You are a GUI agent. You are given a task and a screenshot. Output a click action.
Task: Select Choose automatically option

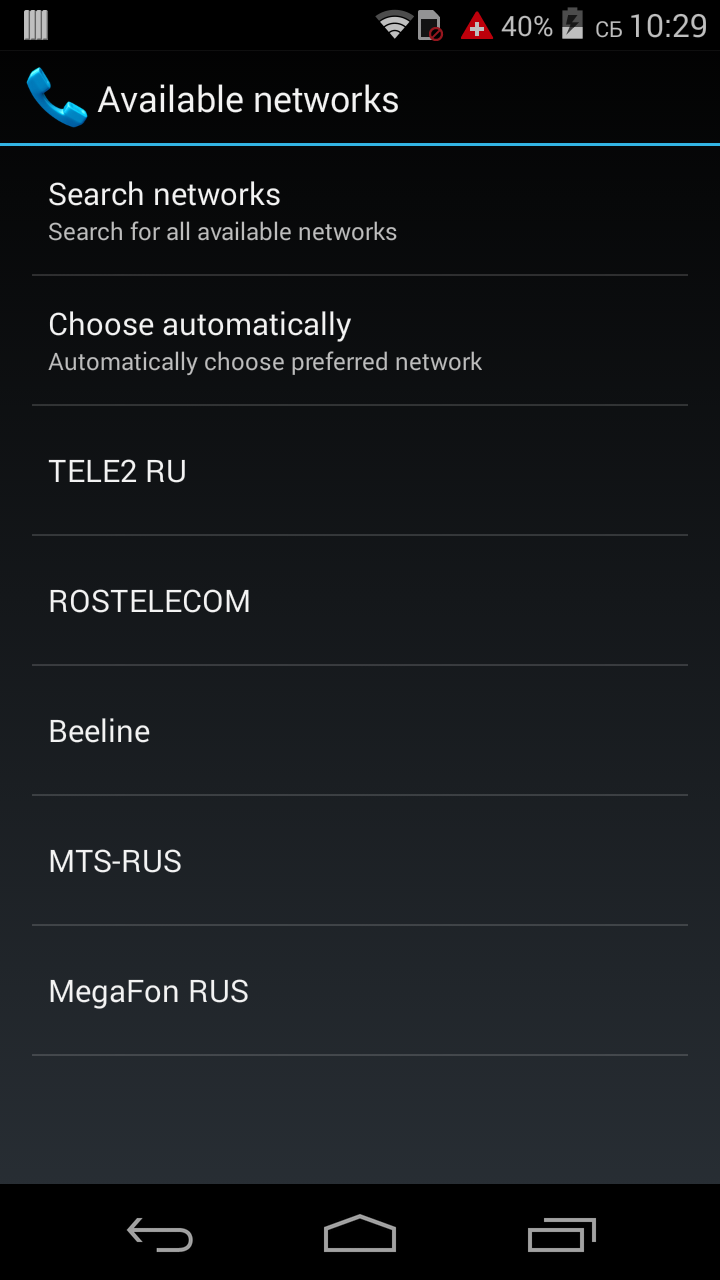click(x=360, y=341)
